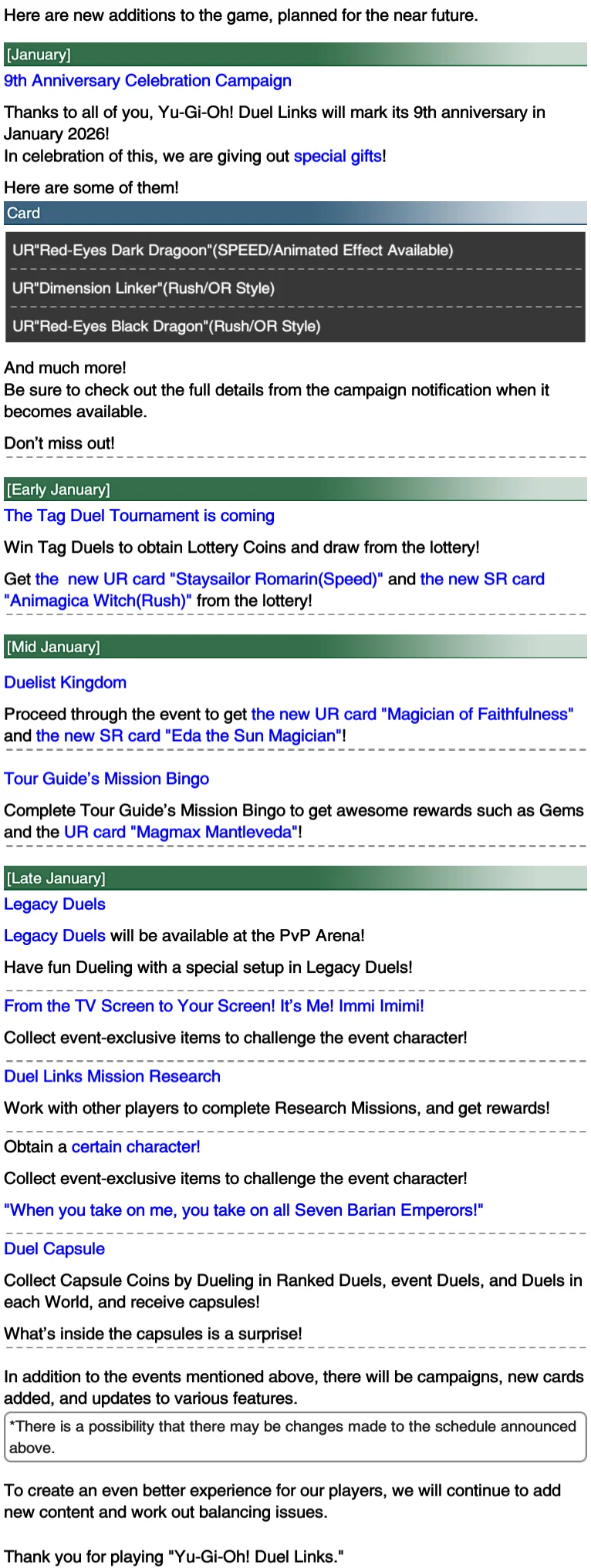The width and height of the screenshot is (591, 1568).
Task: View UR card Magmax Mantleveda
Action: point(182,832)
